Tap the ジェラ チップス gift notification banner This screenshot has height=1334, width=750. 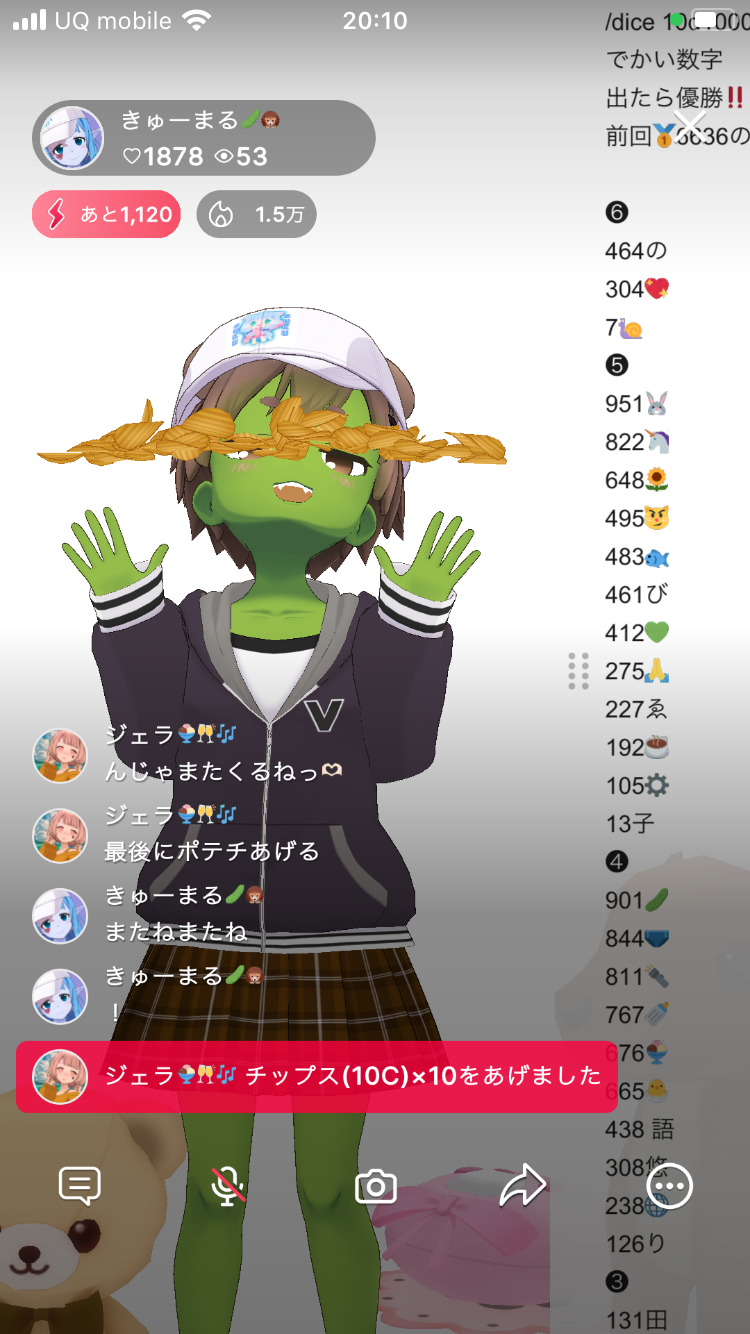coord(316,1076)
